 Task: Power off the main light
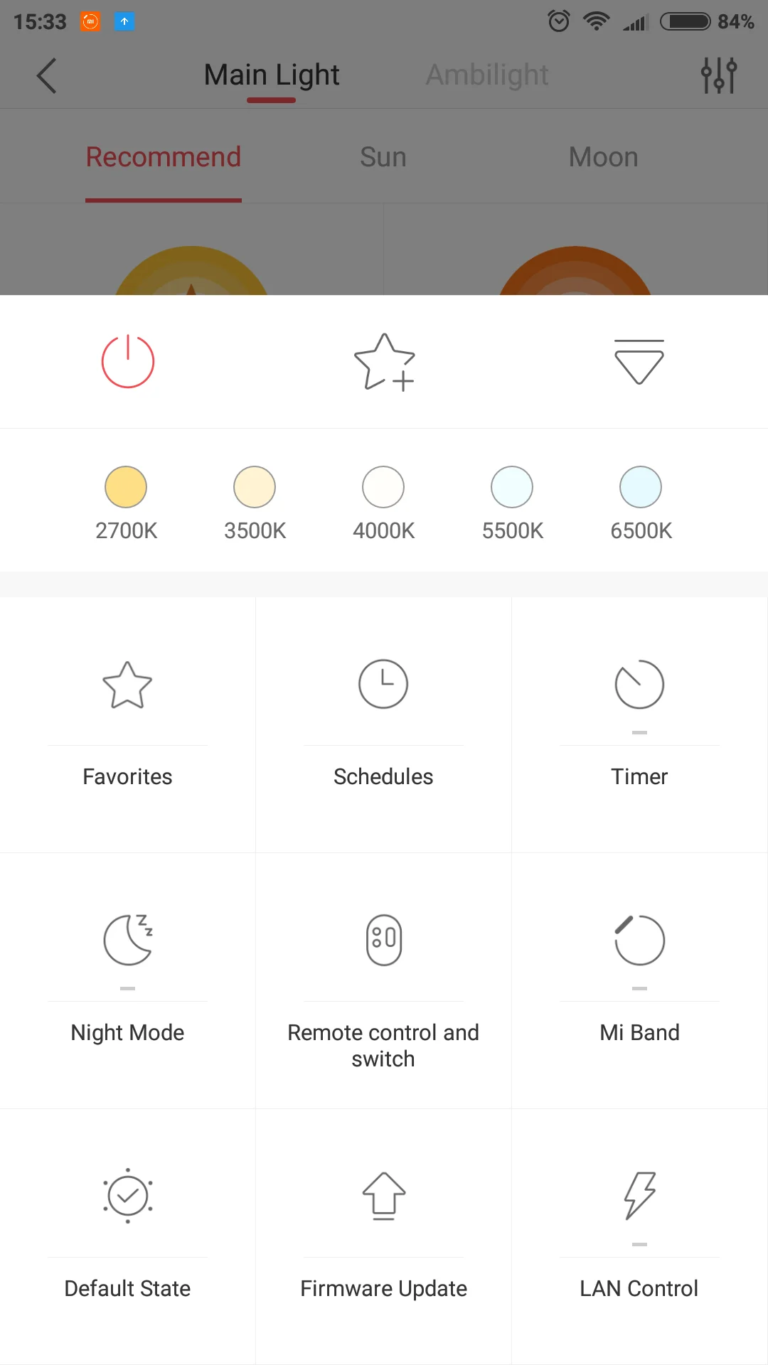pyautogui.click(x=127, y=362)
